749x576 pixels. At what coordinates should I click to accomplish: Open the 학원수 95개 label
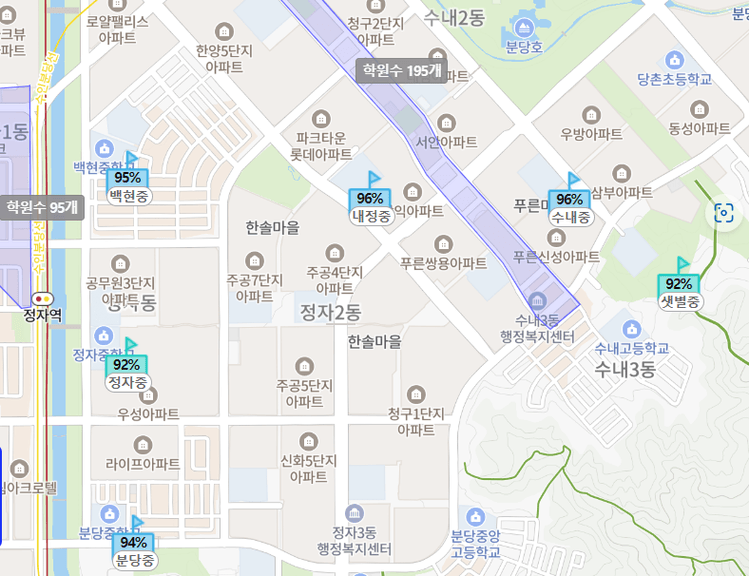[x=42, y=207]
